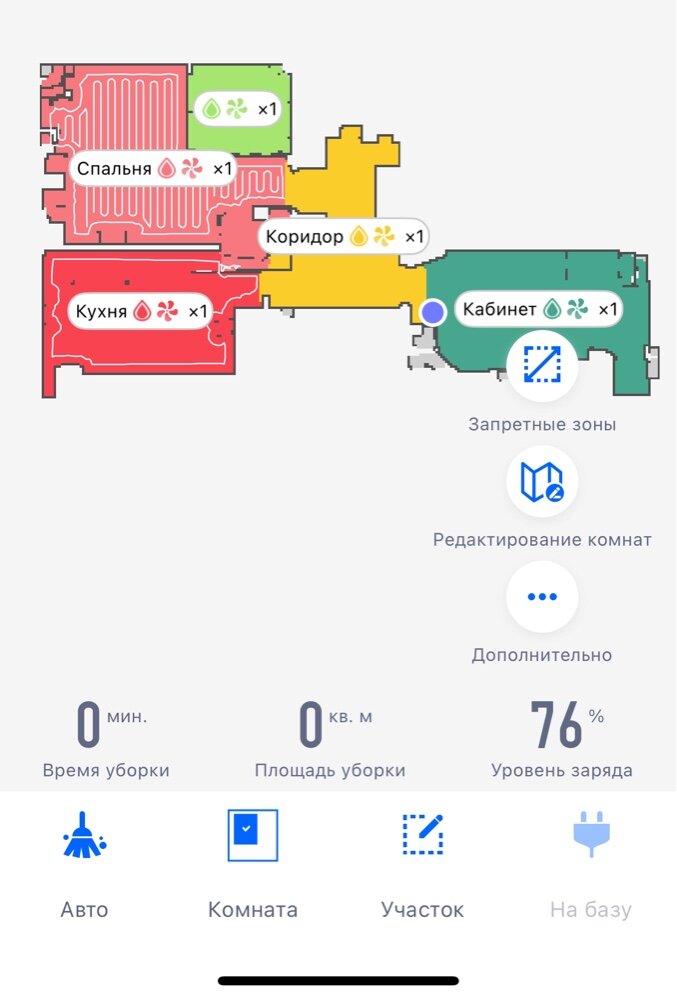Select the Кухня room label

[x=141, y=312]
